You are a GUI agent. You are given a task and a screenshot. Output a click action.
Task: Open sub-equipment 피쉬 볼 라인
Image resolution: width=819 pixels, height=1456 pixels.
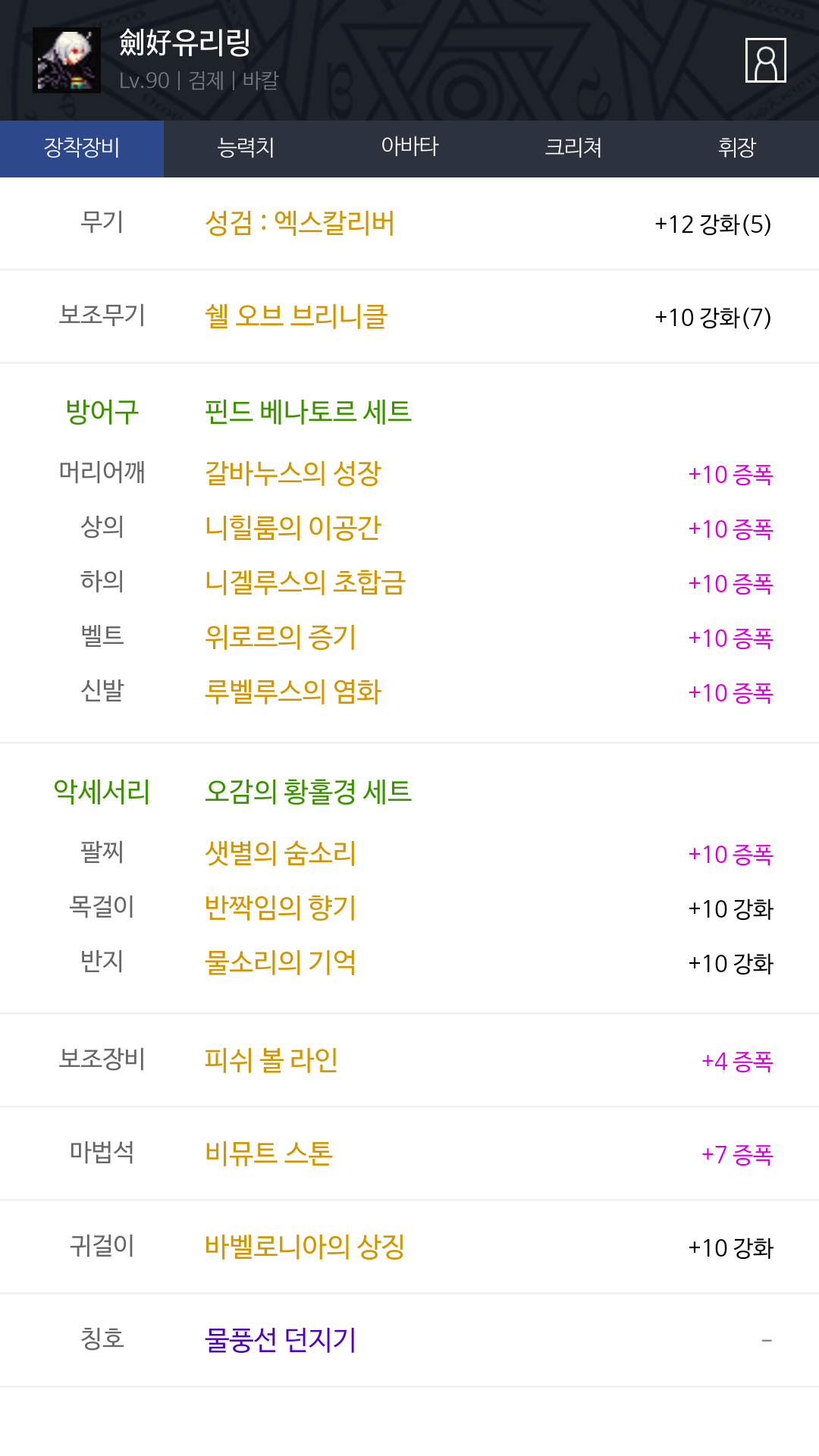click(271, 1060)
